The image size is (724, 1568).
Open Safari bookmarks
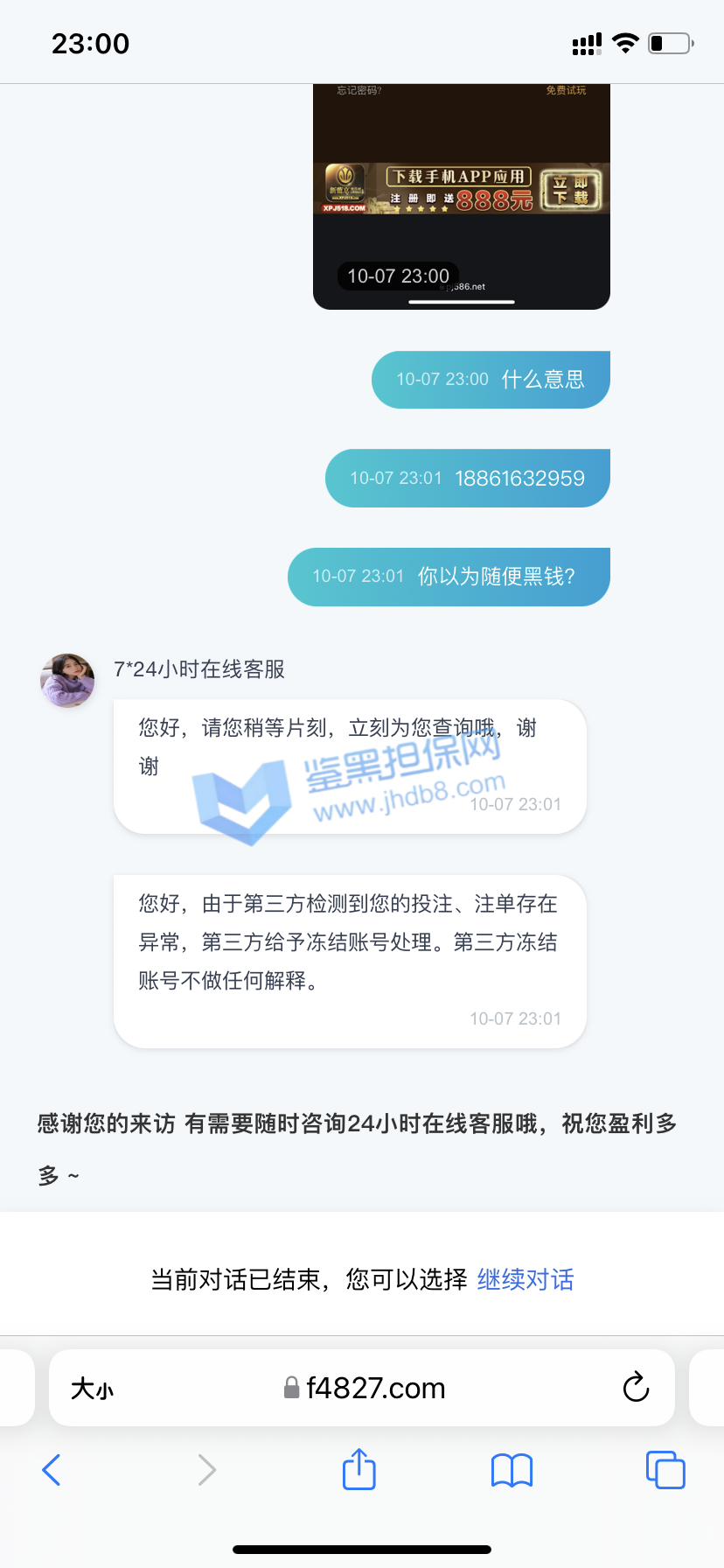tap(512, 1470)
